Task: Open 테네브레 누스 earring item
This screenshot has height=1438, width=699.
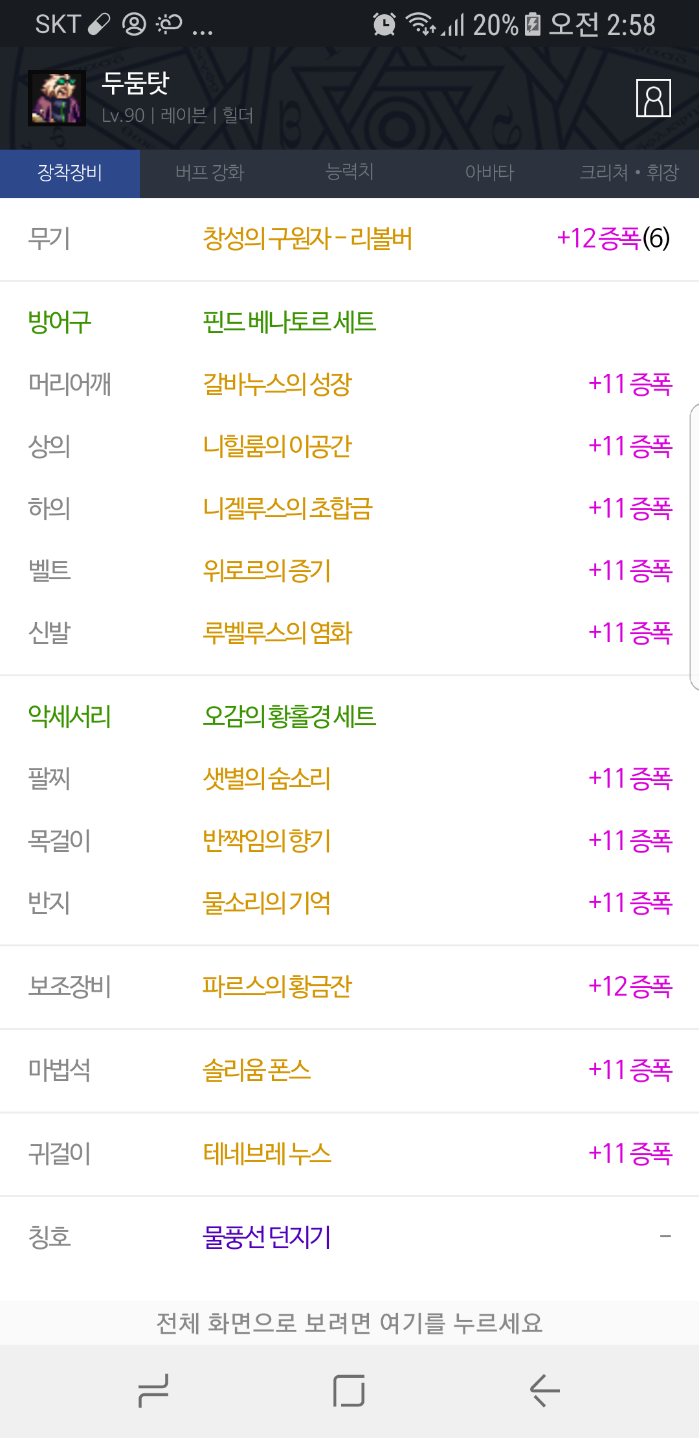Action: click(266, 1154)
